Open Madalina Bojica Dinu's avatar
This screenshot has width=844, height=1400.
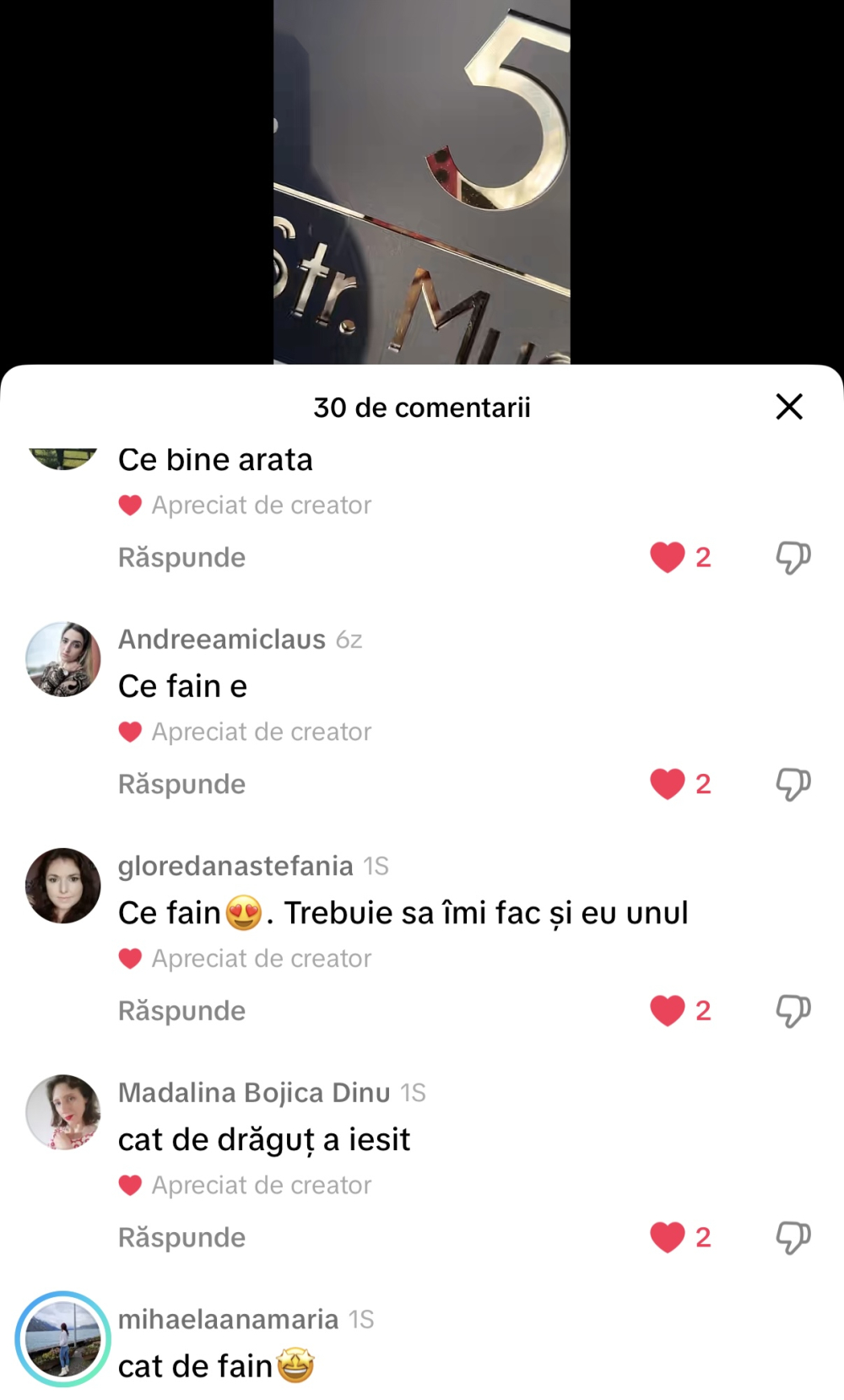pyautogui.click(x=63, y=1112)
